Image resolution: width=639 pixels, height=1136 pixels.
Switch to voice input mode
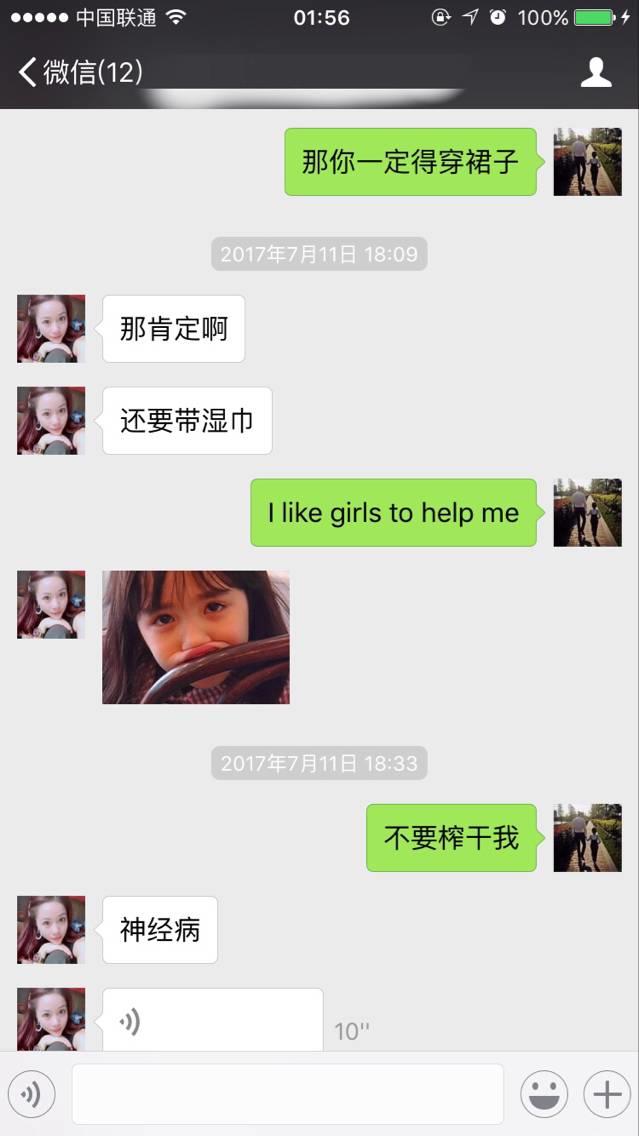point(31,1095)
